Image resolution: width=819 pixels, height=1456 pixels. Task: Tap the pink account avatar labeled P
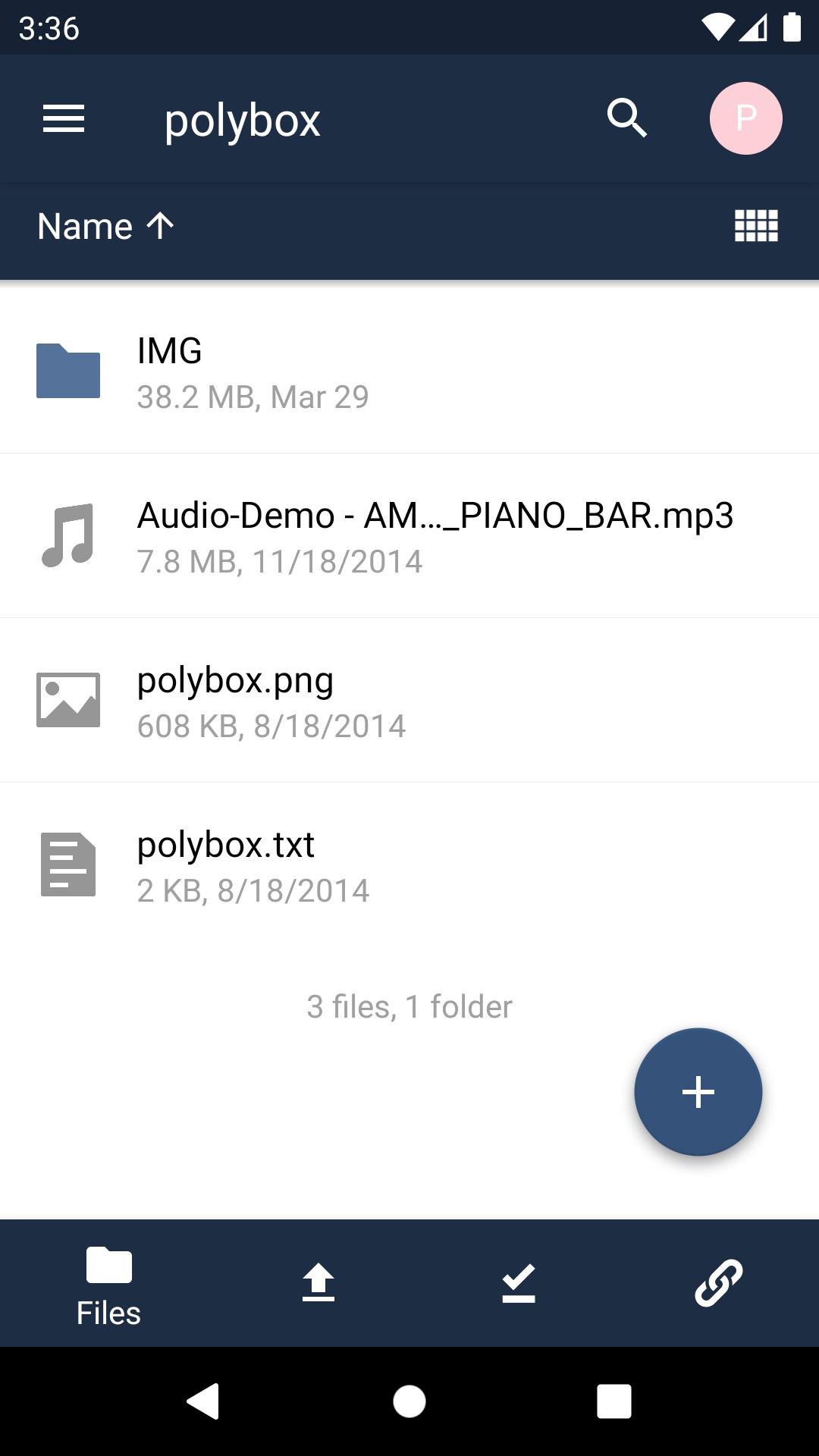747,118
